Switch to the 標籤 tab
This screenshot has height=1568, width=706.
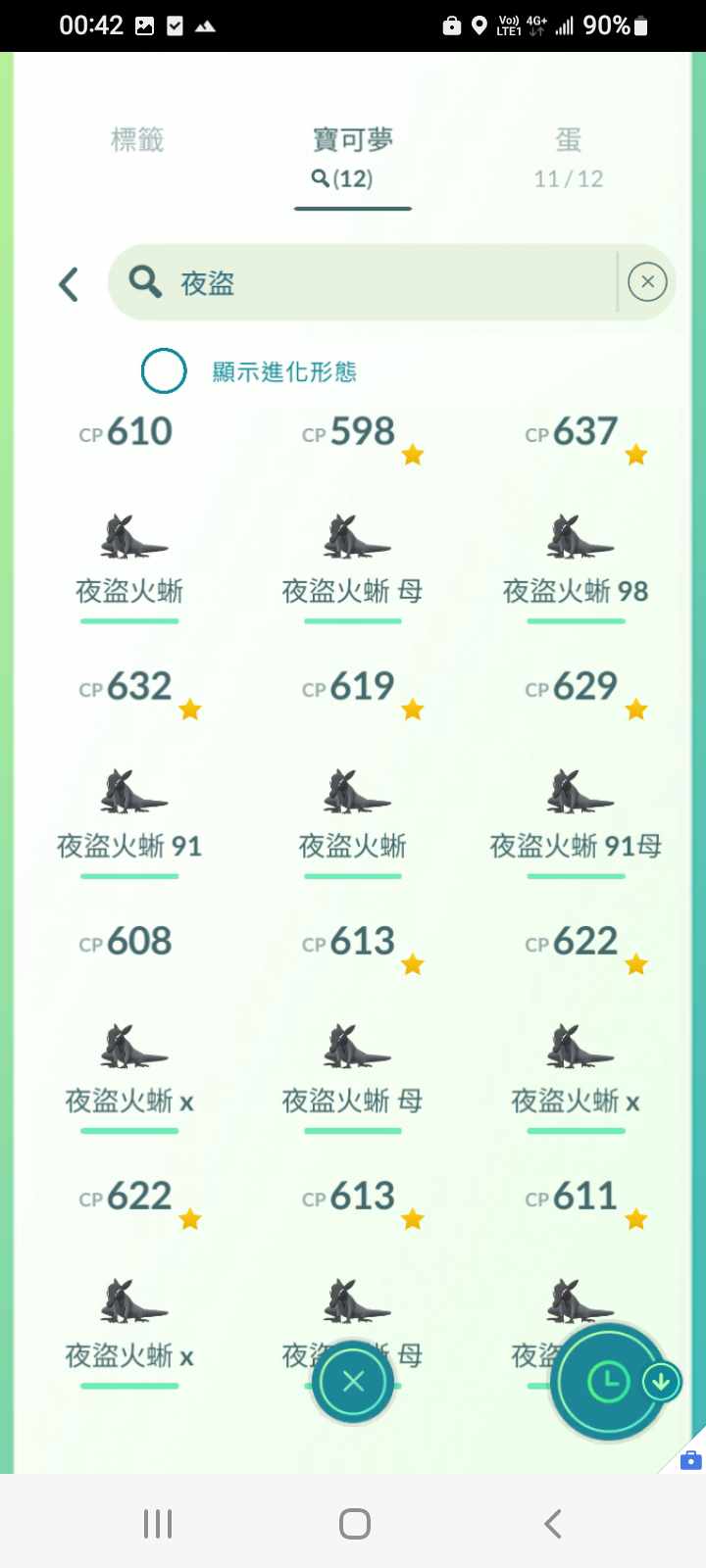pyautogui.click(x=137, y=140)
